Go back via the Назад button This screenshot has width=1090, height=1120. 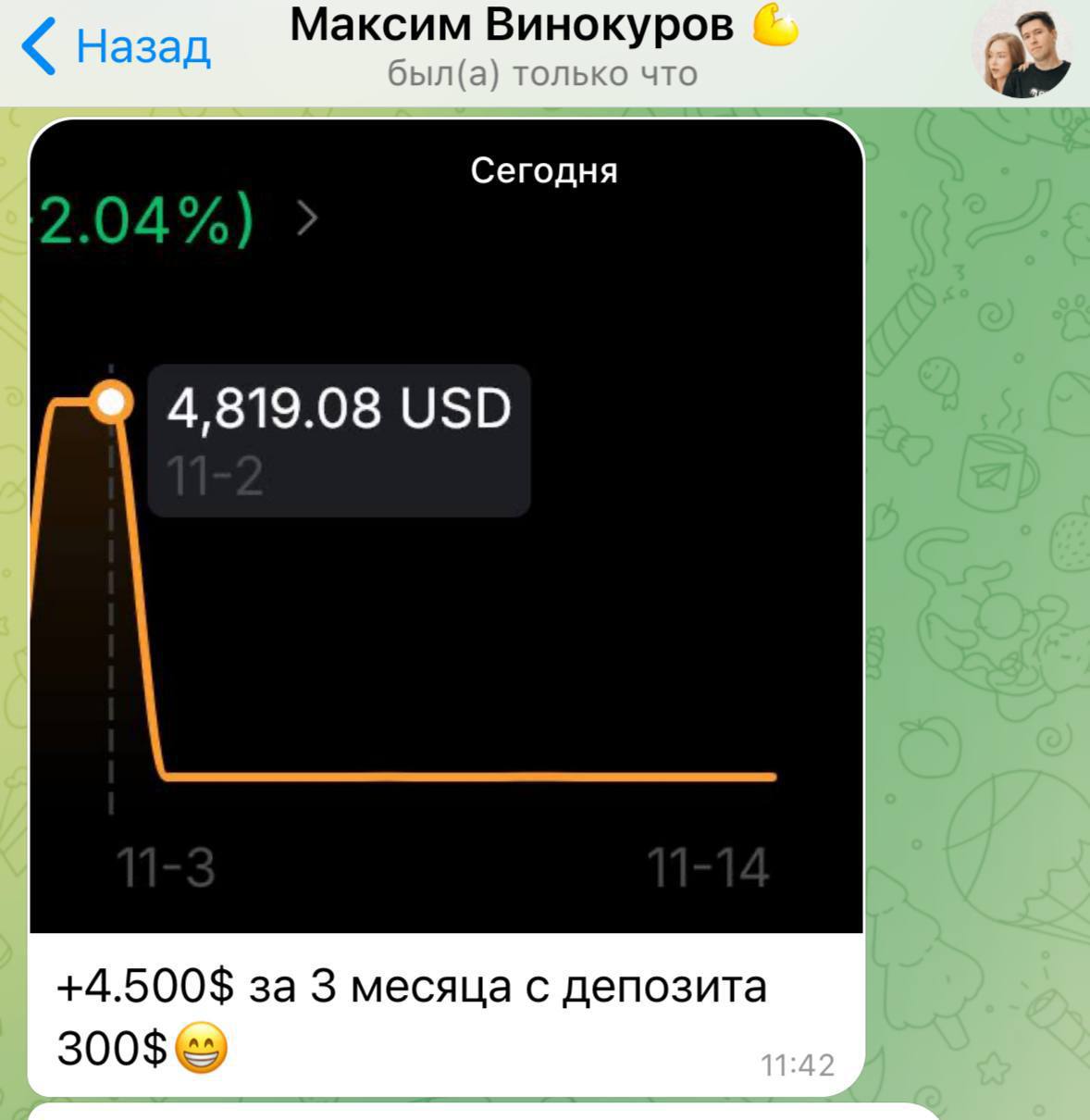point(117,46)
